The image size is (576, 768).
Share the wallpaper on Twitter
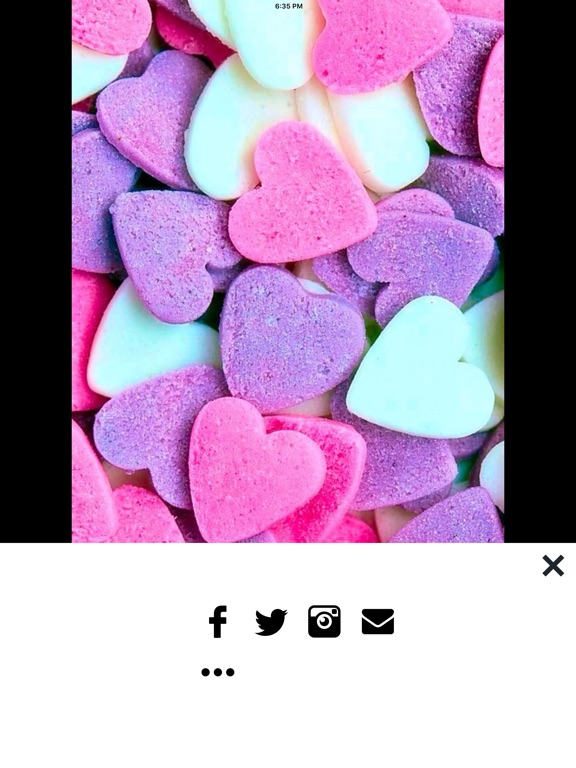point(271,622)
